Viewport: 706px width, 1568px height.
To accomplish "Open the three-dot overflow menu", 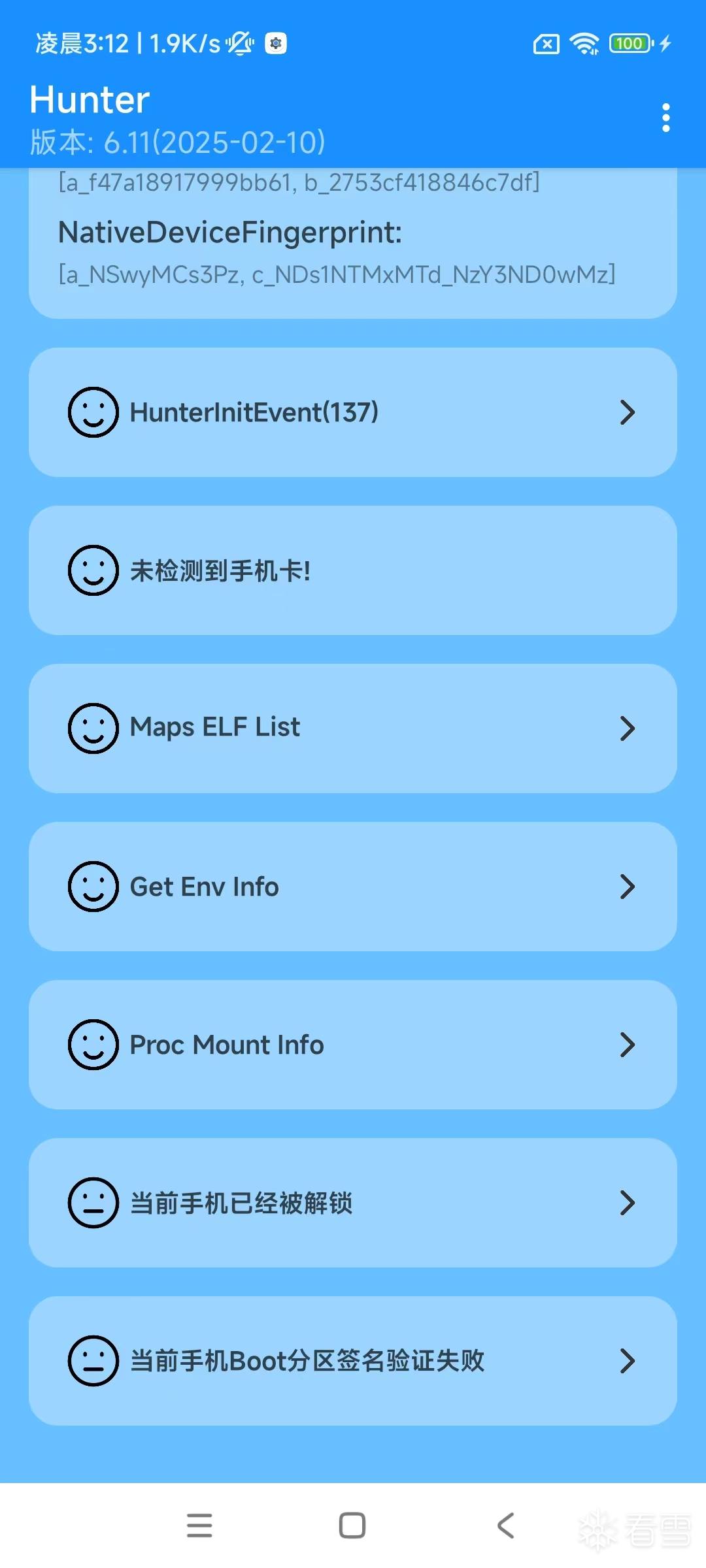I will coord(665,118).
